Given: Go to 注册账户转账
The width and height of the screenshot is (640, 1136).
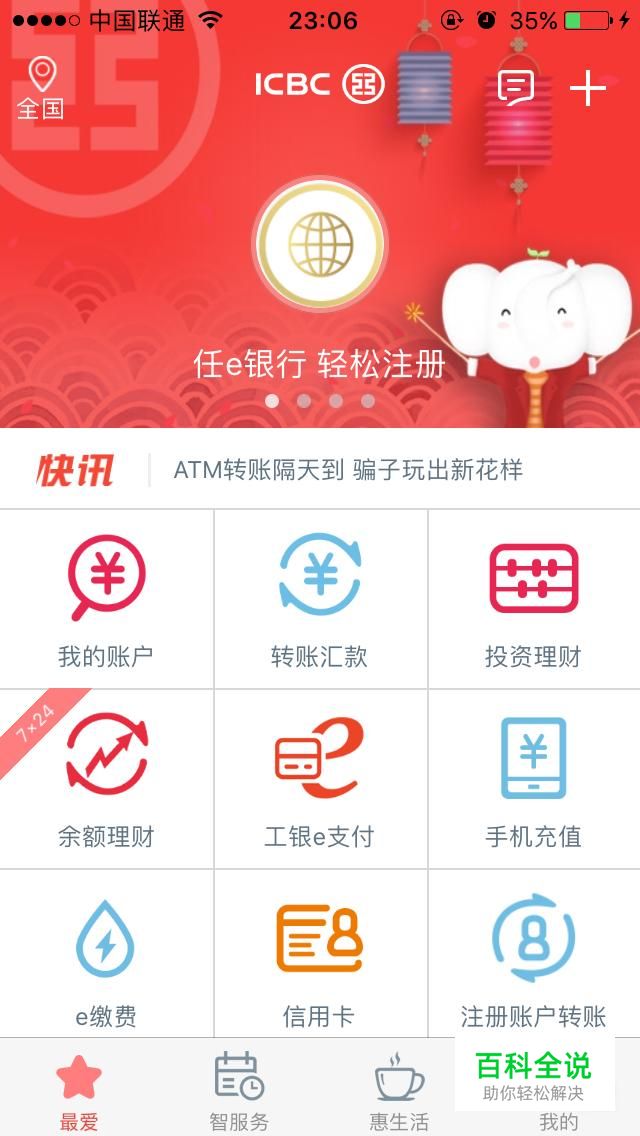Looking at the screenshot, I should click(534, 954).
